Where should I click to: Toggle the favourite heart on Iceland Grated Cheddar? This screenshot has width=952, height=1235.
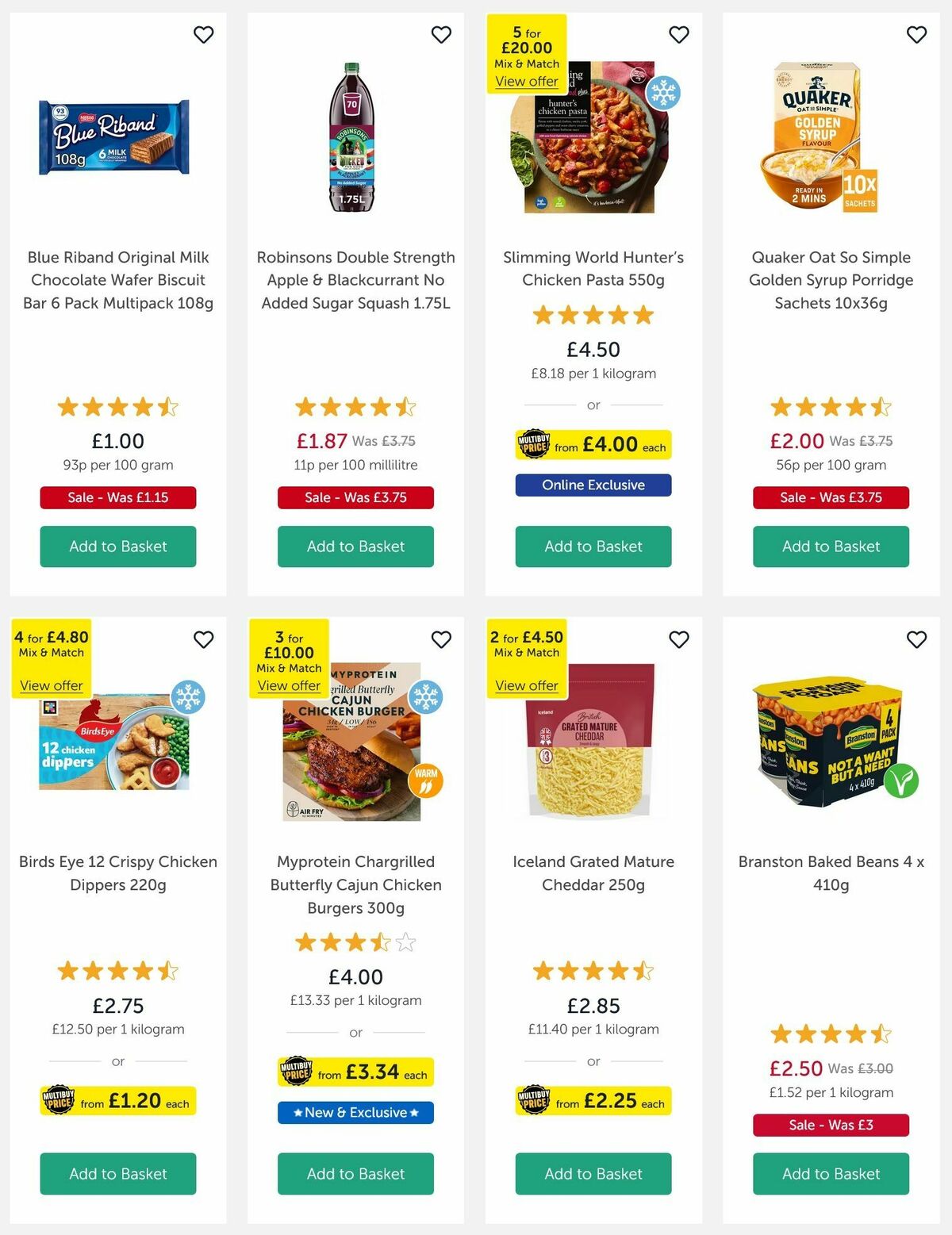pyautogui.click(x=678, y=639)
